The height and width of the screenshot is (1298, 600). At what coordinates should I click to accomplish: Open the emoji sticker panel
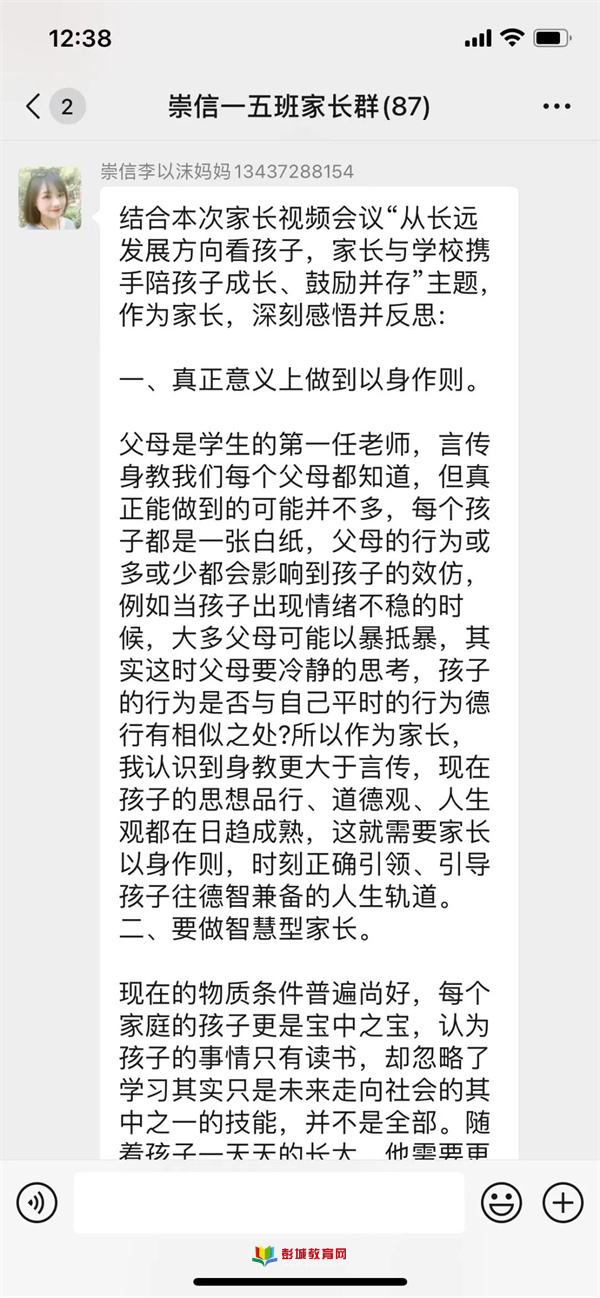[502, 1203]
